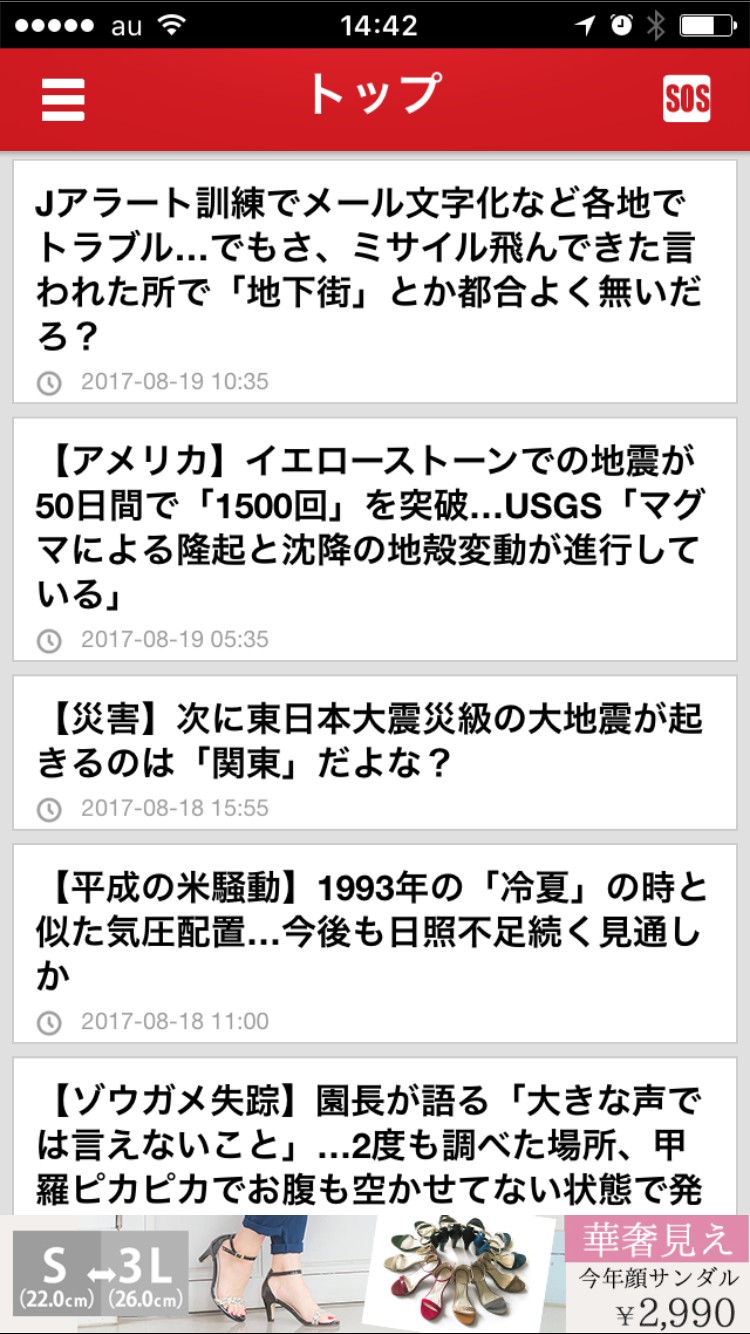Viewport: 750px width, 1334px height.
Task: Open the sandal advertisement banner
Action: pyautogui.click(x=374, y=1274)
